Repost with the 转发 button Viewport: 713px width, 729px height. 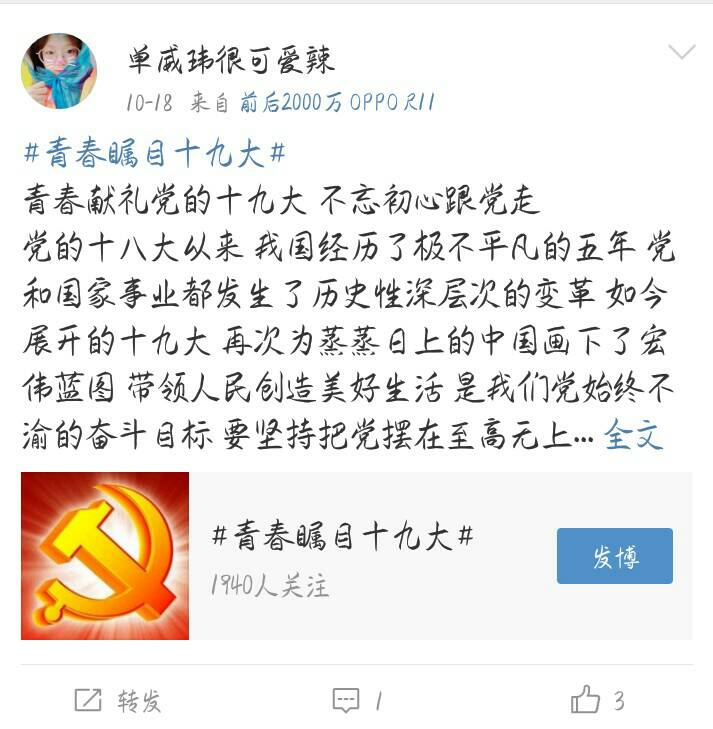tap(118, 700)
